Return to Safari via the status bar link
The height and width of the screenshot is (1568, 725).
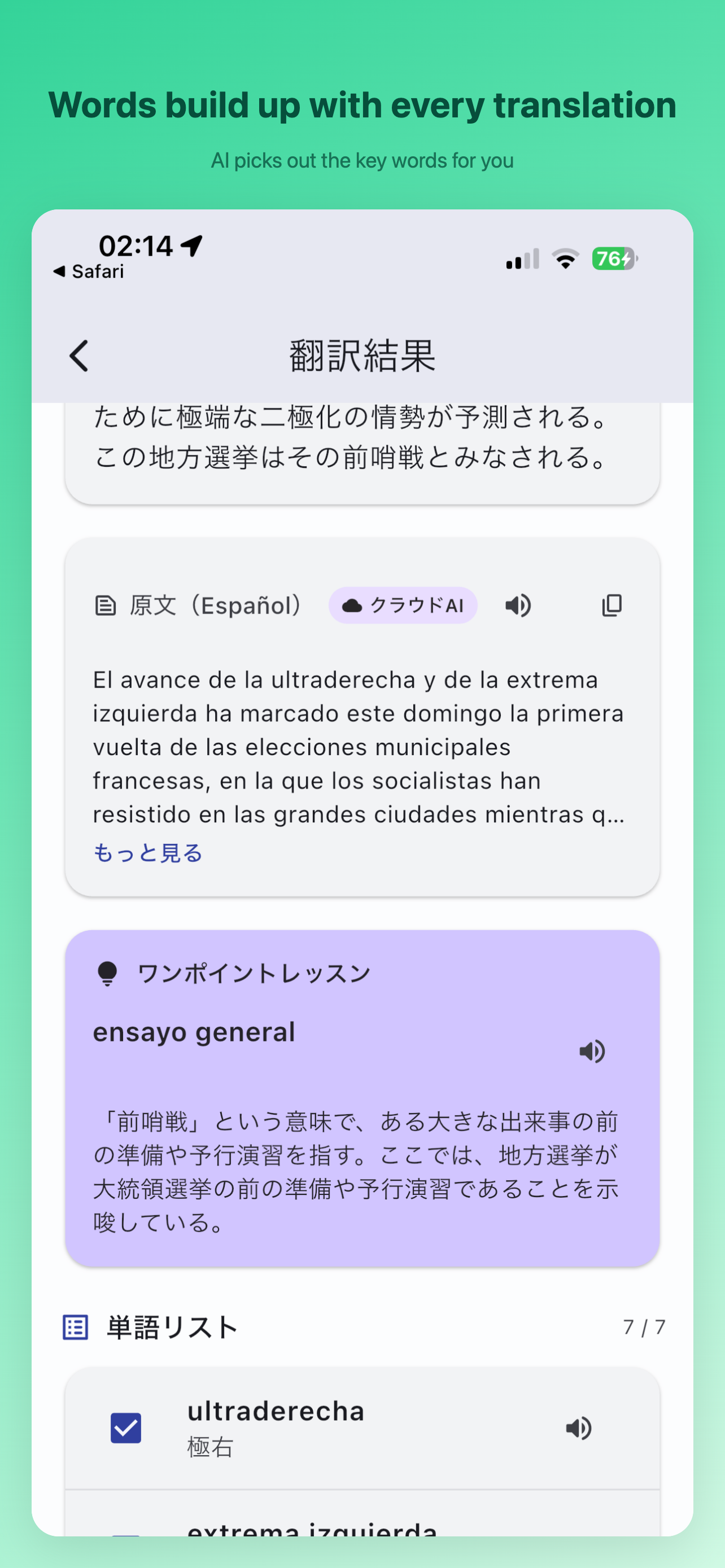pos(89,270)
